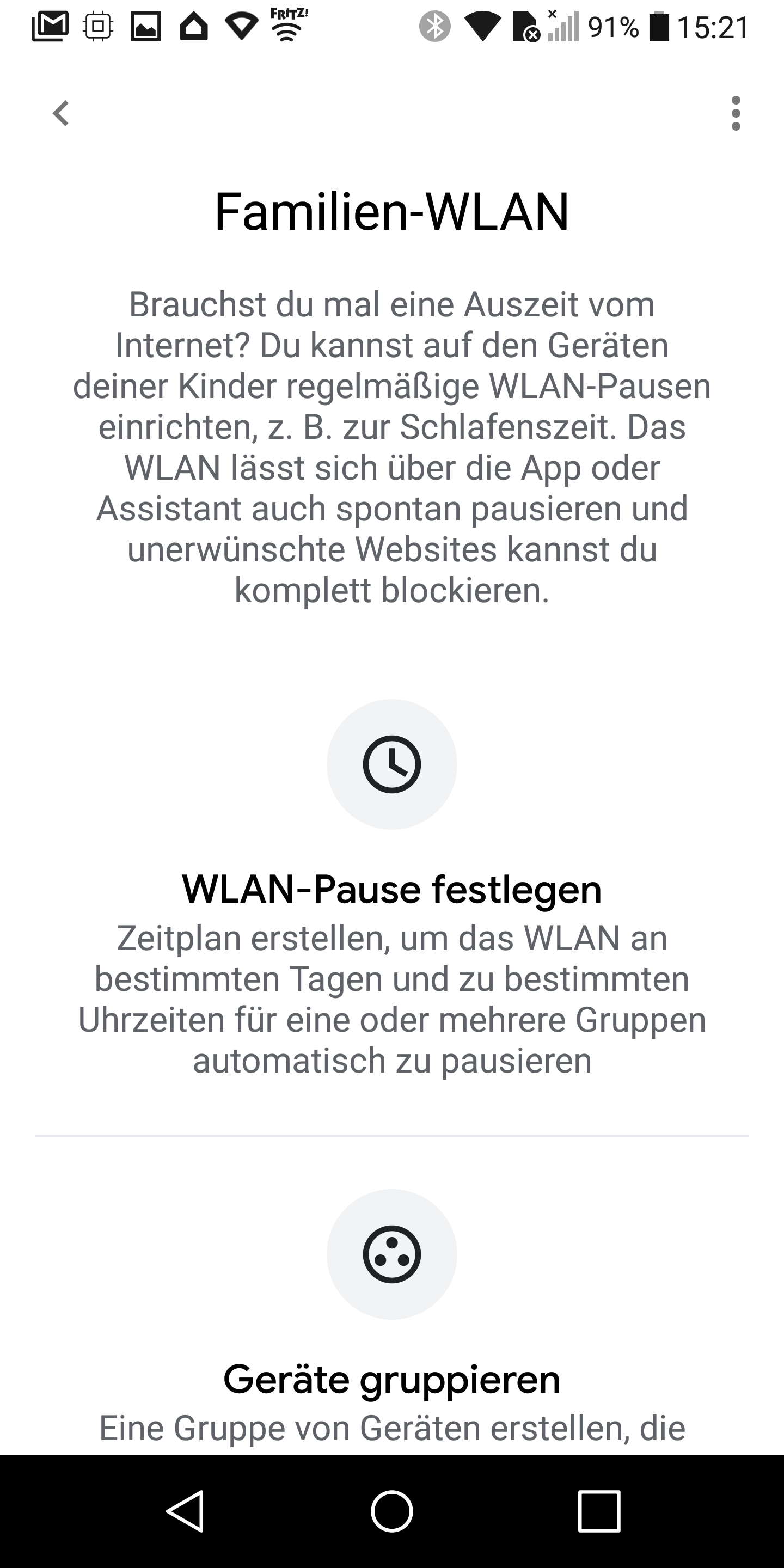This screenshot has width=784, height=1568.
Task: Show recent apps
Action: click(598, 1511)
